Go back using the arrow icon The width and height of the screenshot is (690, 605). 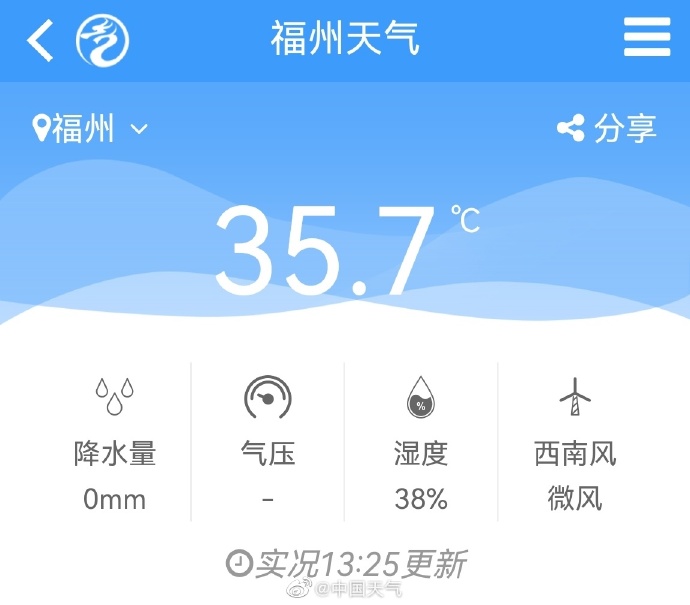pyautogui.click(x=40, y=41)
